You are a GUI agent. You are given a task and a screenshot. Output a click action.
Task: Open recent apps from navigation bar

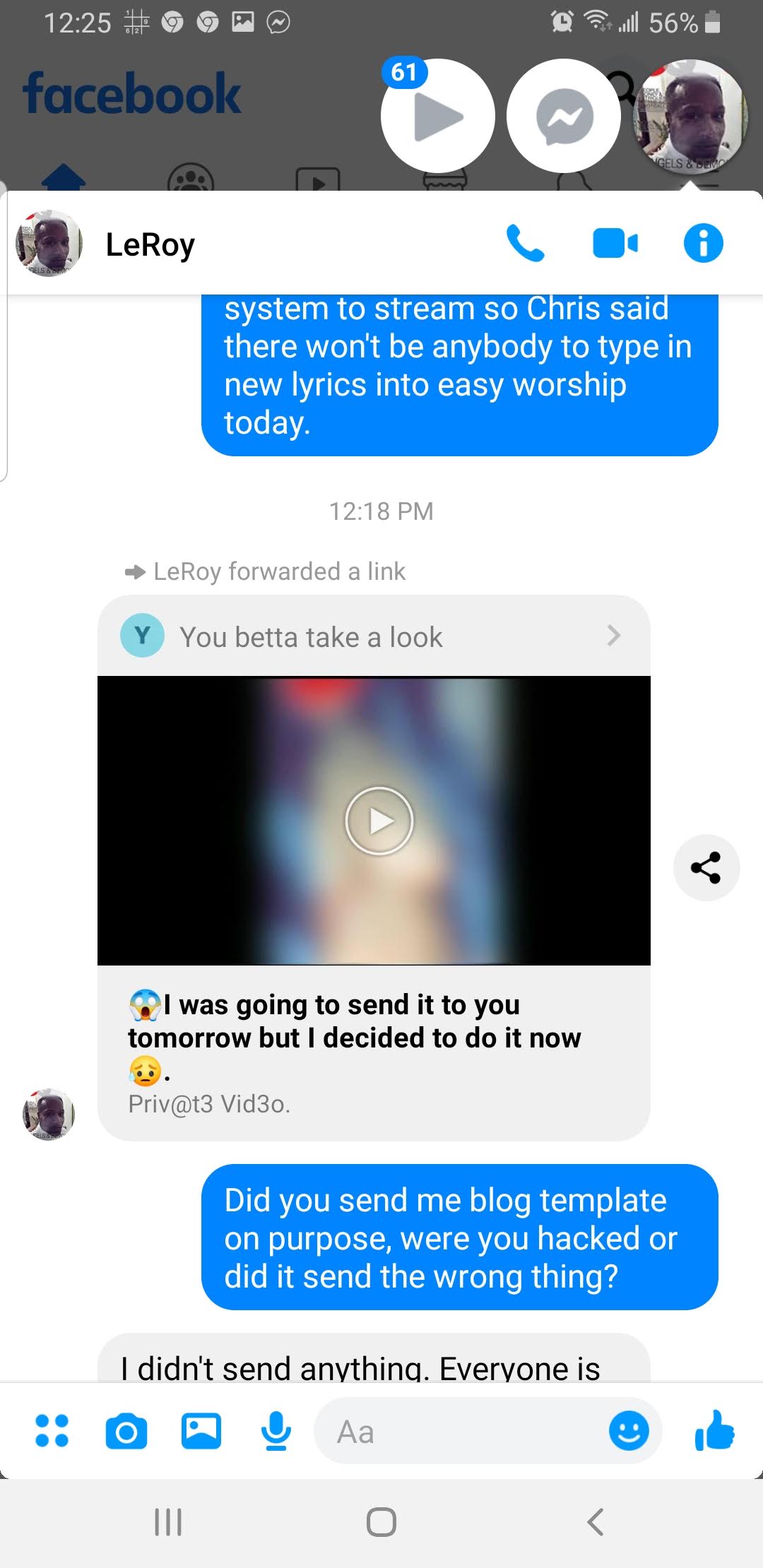[x=168, y=1522]
